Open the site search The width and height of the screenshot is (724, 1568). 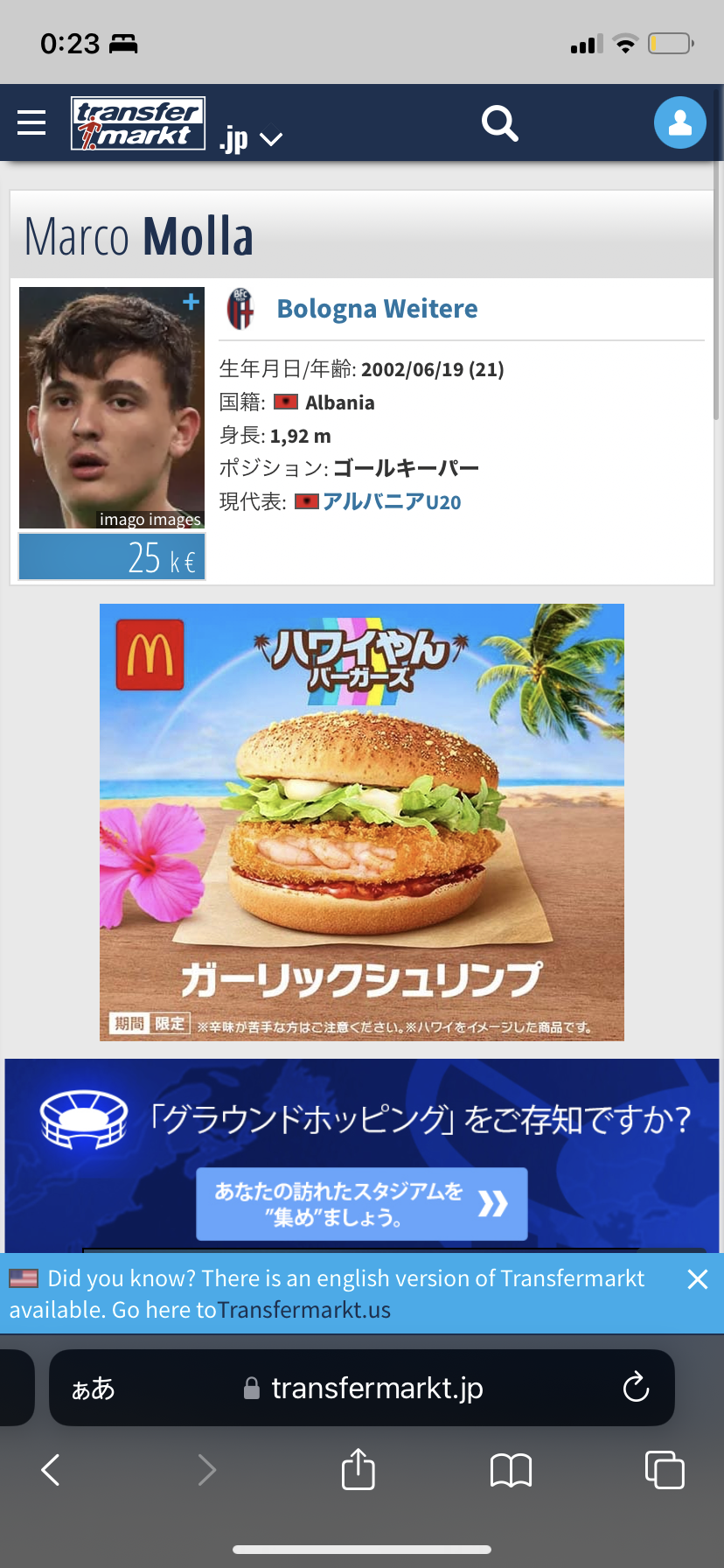499,123
